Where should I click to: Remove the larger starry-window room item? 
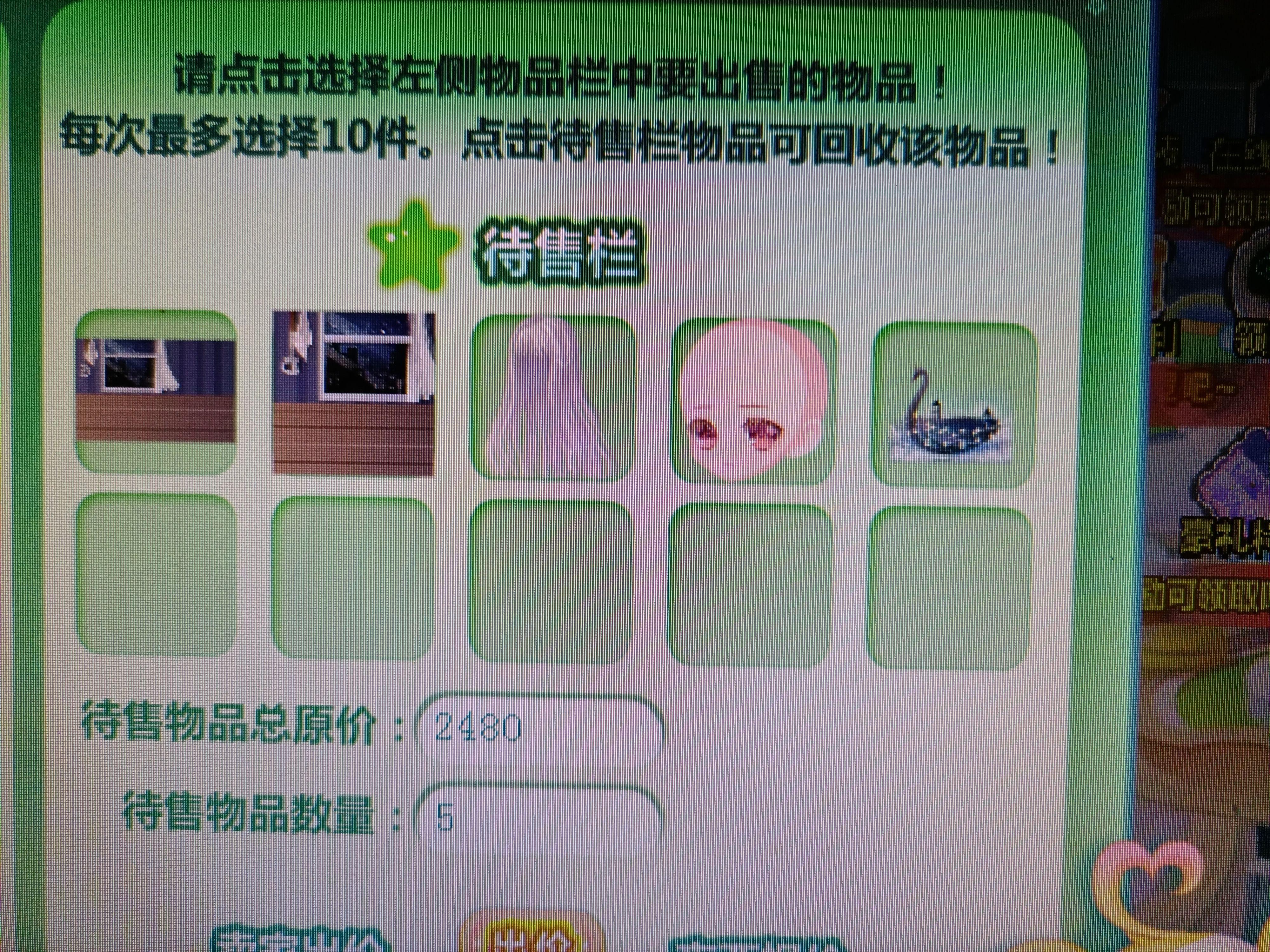click(353, 393)
